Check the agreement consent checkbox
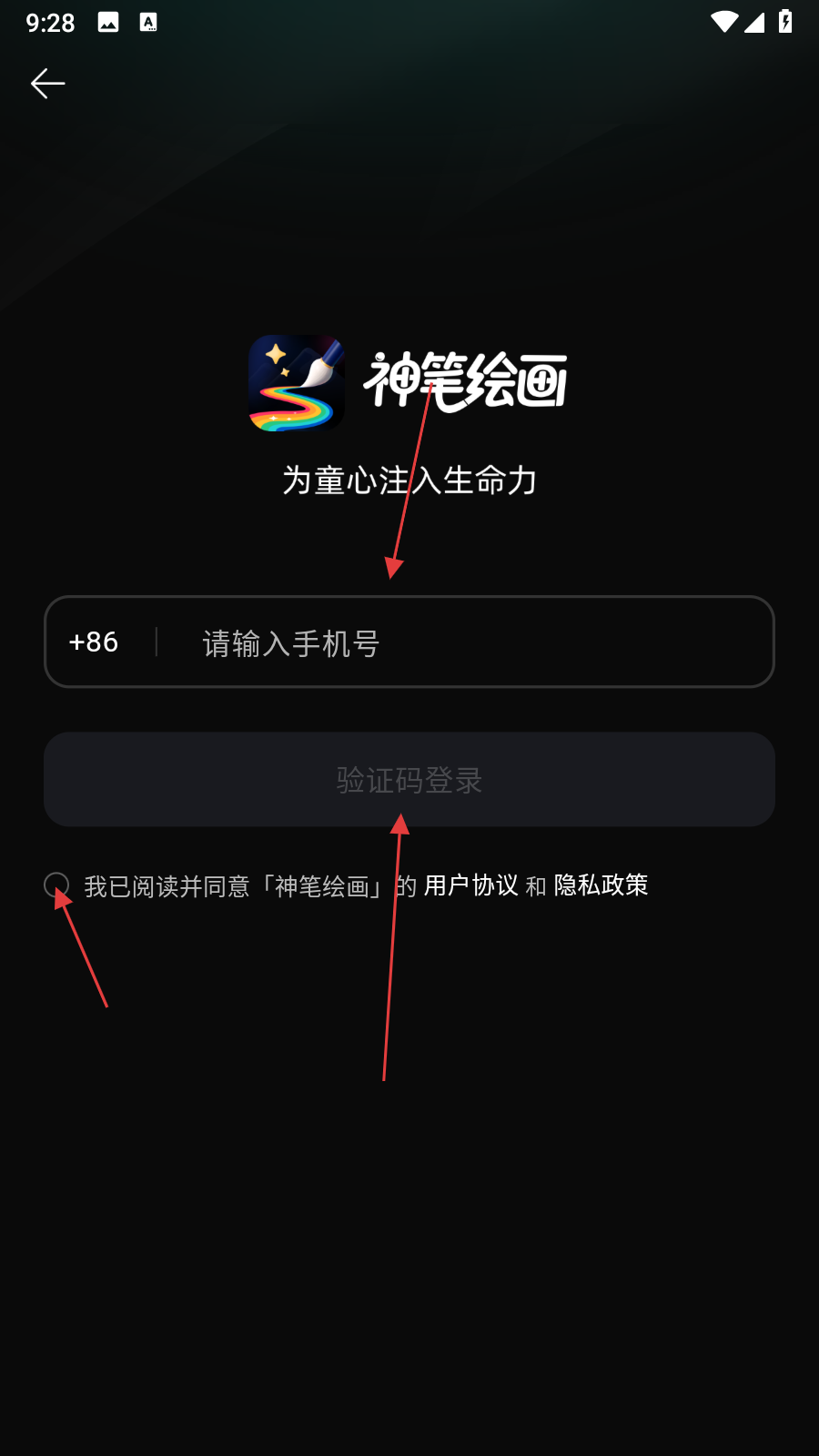The image size is (819, 1456). (56, 885)
